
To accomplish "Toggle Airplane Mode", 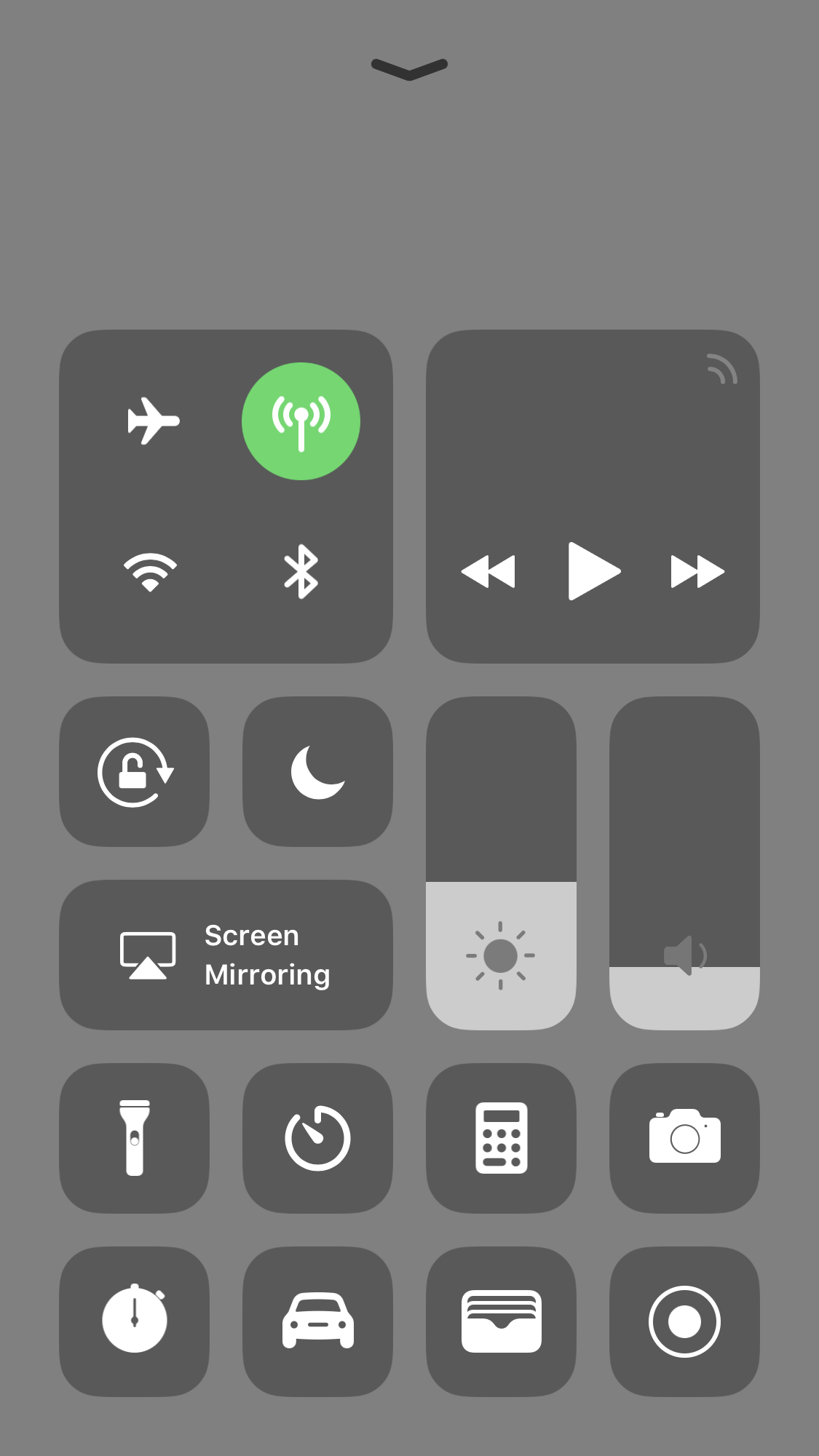I will click(153, 421).
